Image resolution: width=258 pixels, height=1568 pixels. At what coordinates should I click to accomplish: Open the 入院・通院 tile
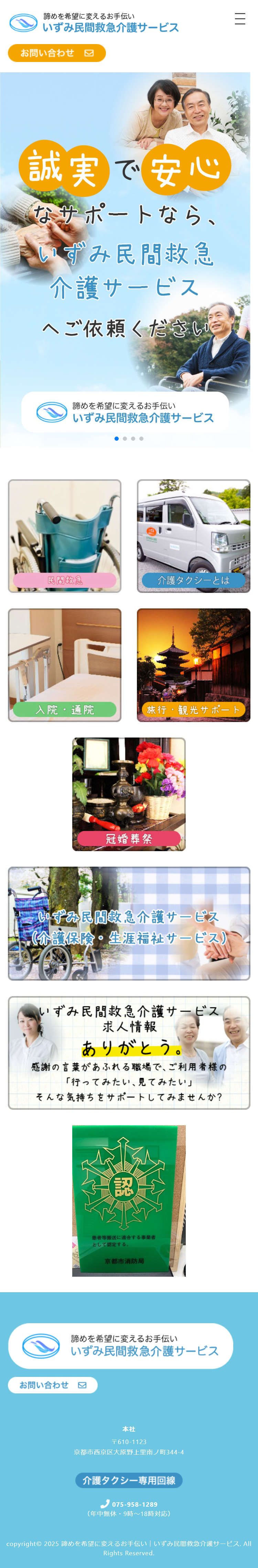point(65,665)
